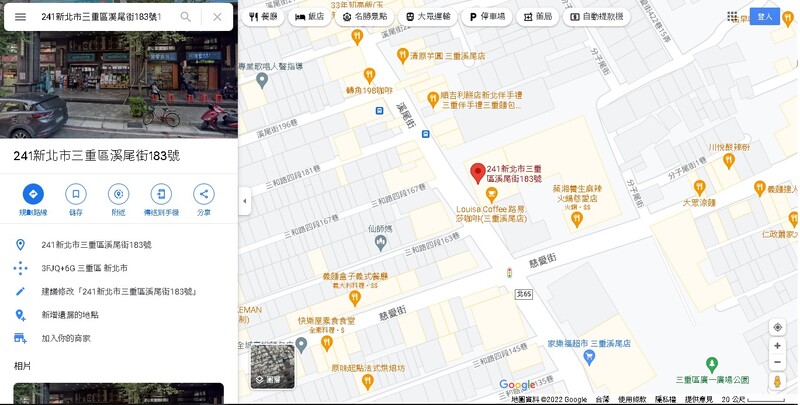The image size is (800, 405).
Task: Collapse the side panel arrow
Action: 245,201
